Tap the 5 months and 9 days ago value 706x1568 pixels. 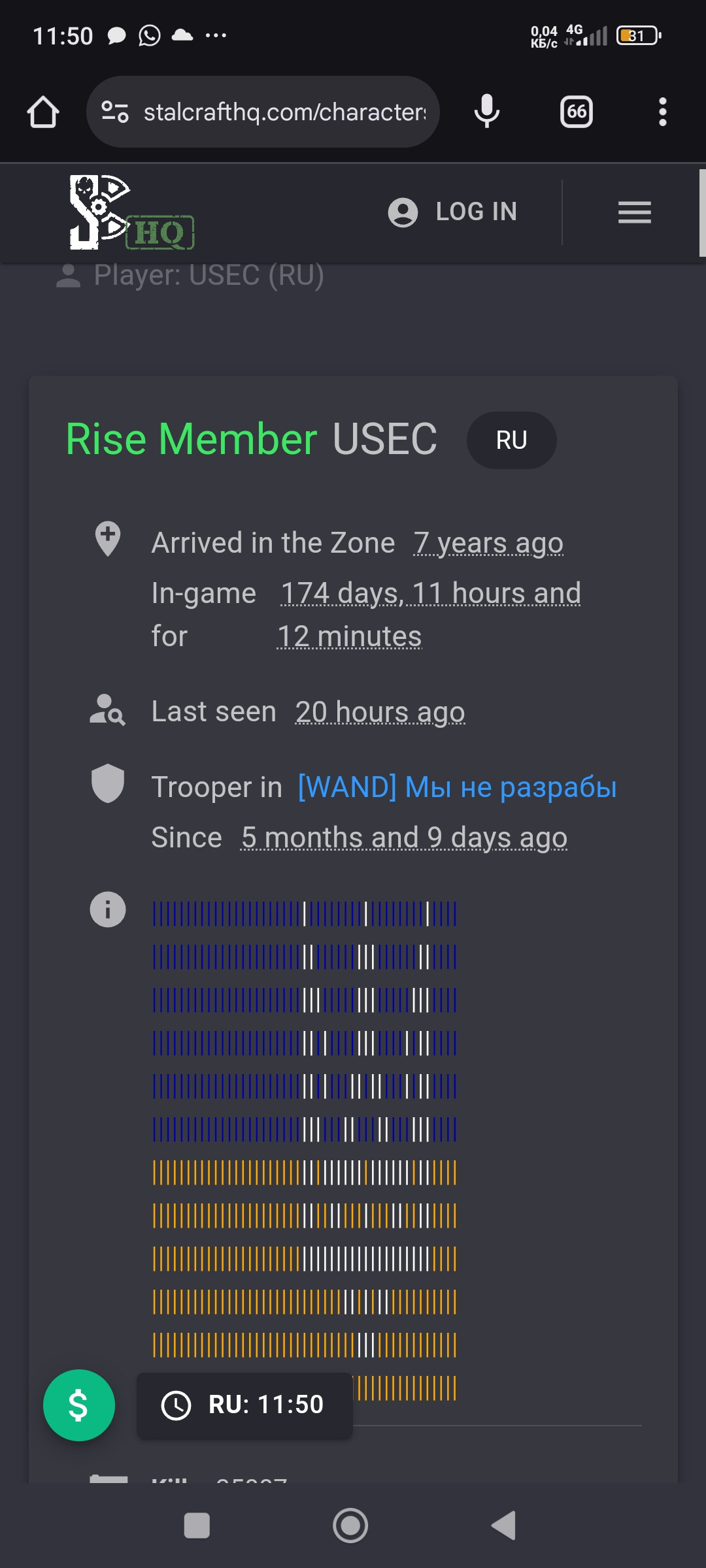pos(404,838)
